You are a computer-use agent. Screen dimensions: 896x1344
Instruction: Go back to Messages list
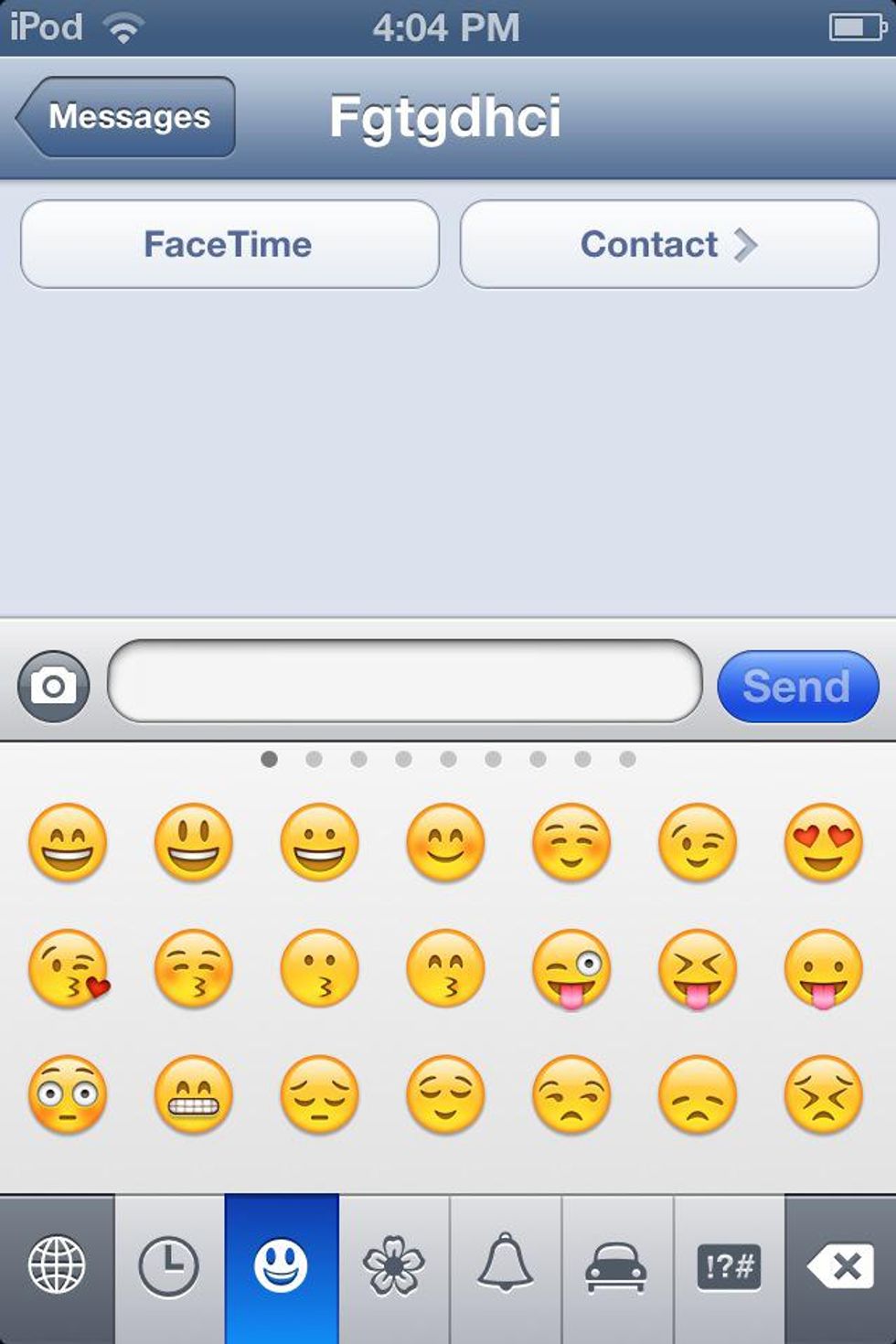pyautogui.click(x=126, y=117)
